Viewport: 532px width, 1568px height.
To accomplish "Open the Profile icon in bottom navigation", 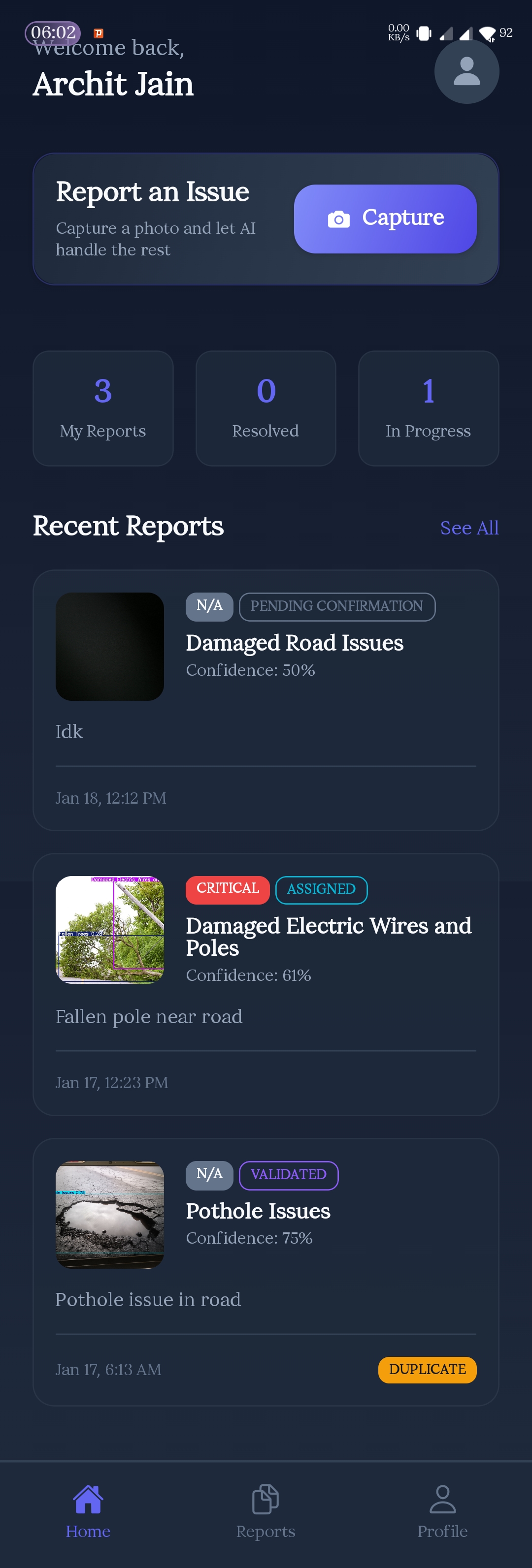I will 443,1501.
